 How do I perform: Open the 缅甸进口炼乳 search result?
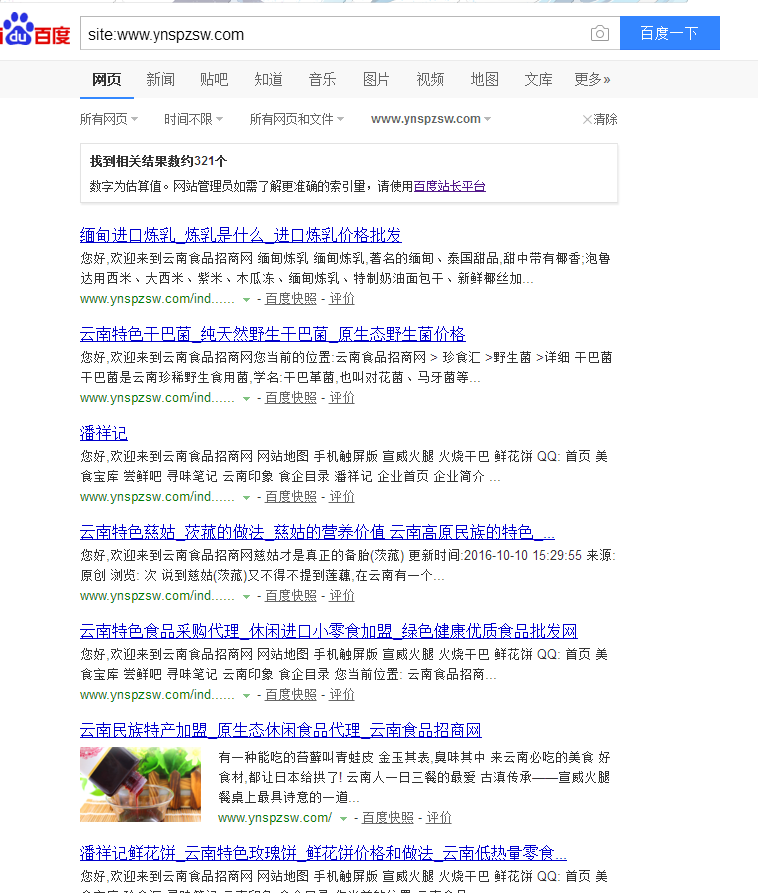[x=240, y=235]
